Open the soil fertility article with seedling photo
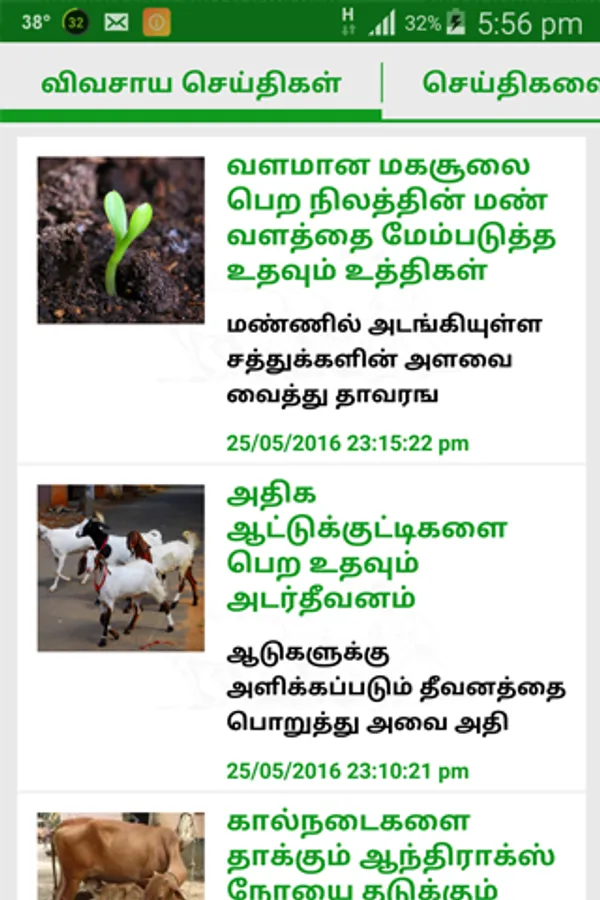The image size is (600, 900). 392,220
